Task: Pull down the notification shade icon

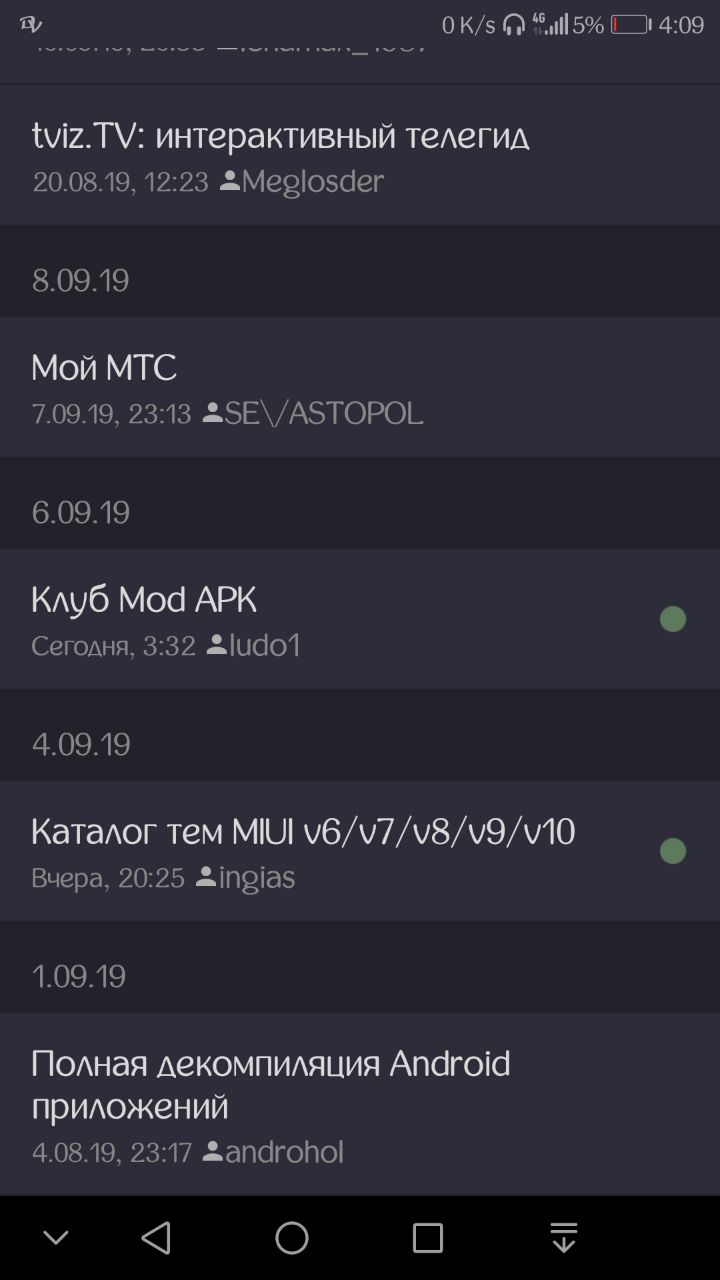Action: coord(564,1238)
